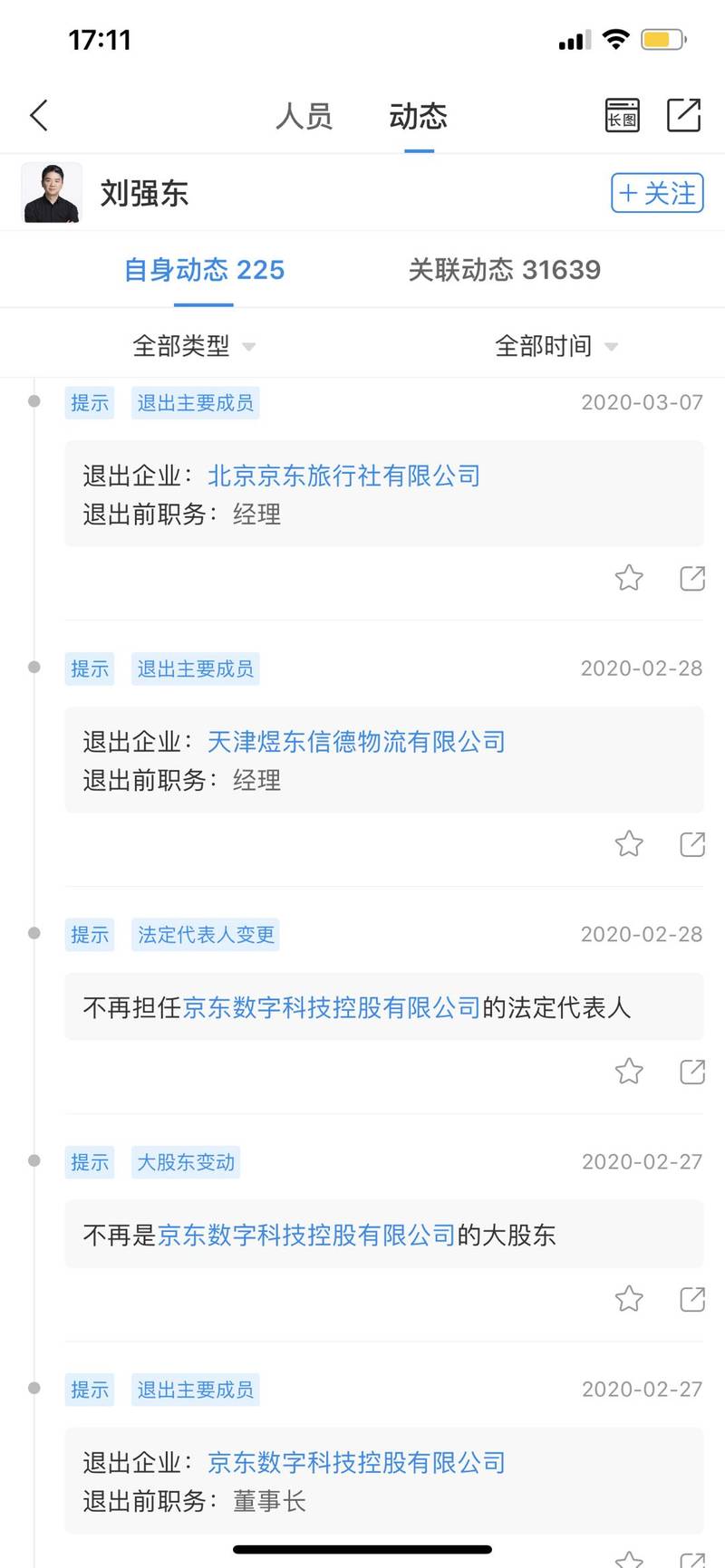
Task: Expand the 全部时间 filter dropdown
Action: (x=556, y=346)
